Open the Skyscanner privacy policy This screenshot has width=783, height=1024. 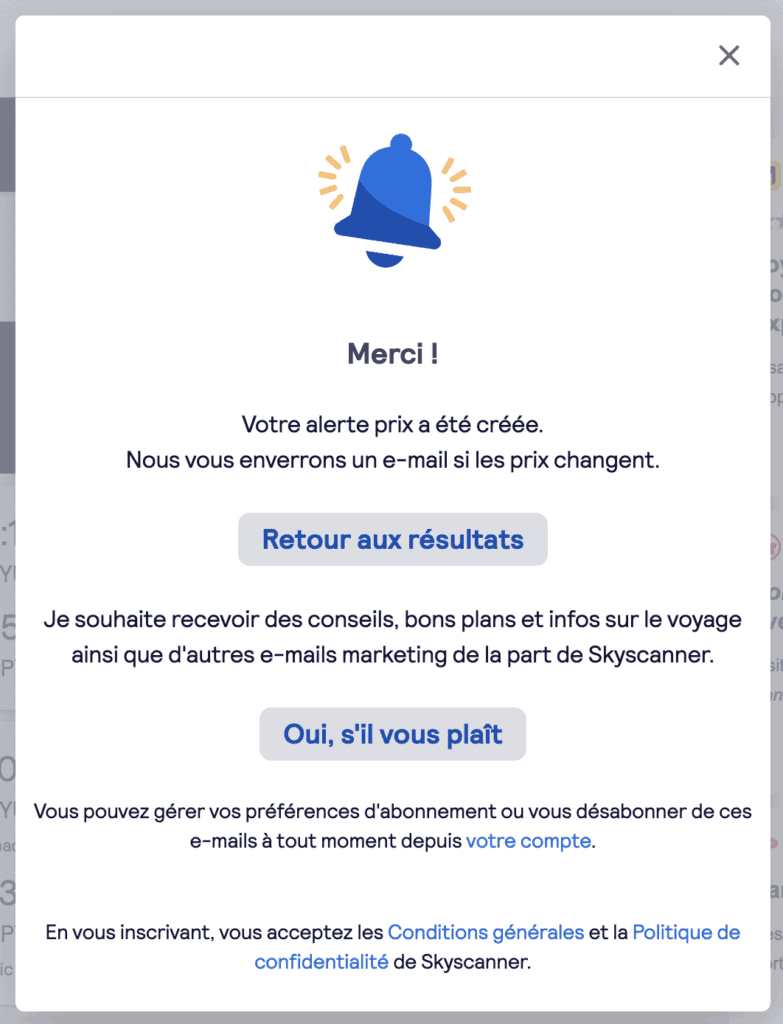click(320, 958)
